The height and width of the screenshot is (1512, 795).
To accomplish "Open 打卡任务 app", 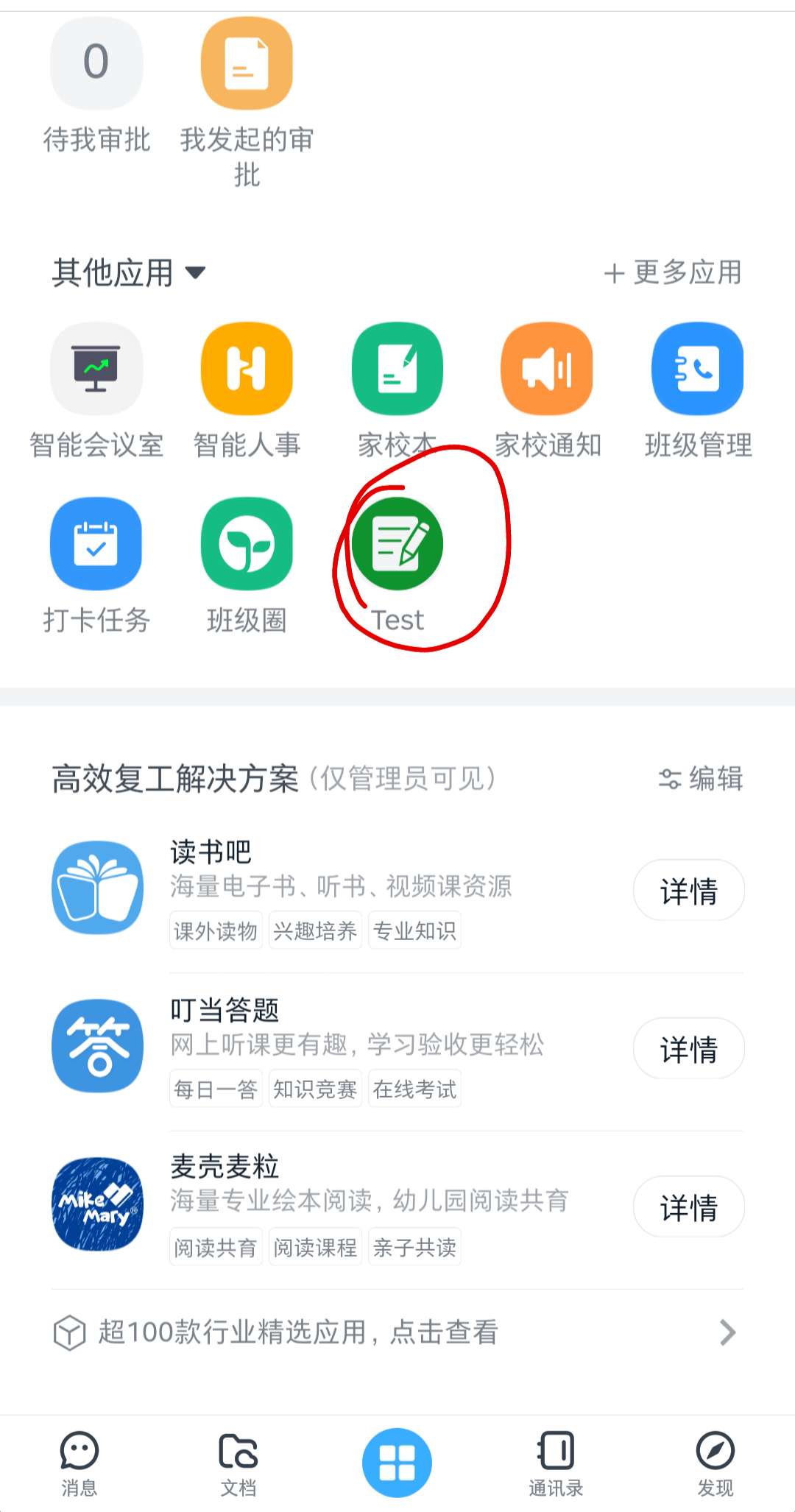I will click(x=96, y=545).
